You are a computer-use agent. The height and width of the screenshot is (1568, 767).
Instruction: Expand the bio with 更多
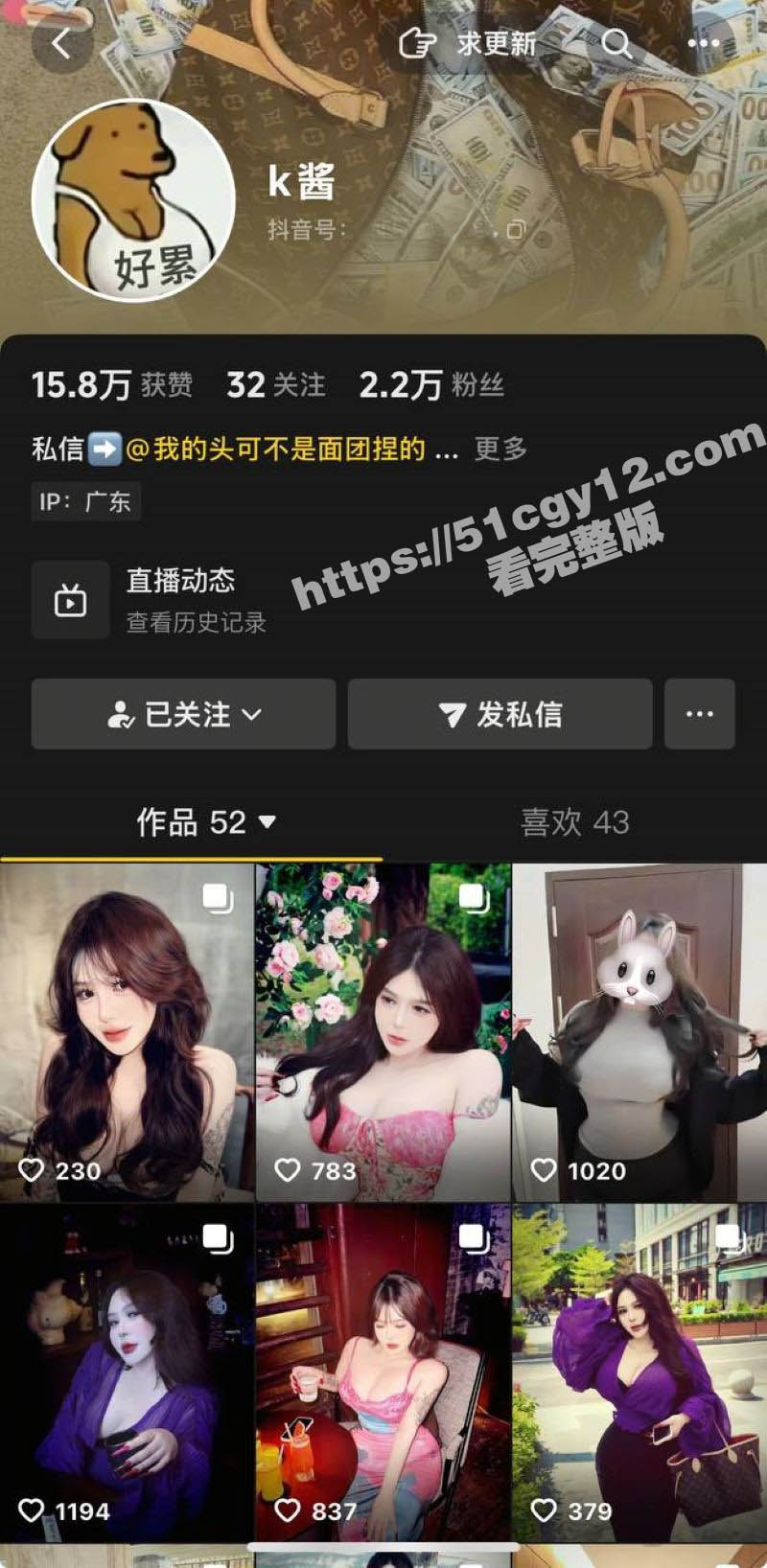500,449
